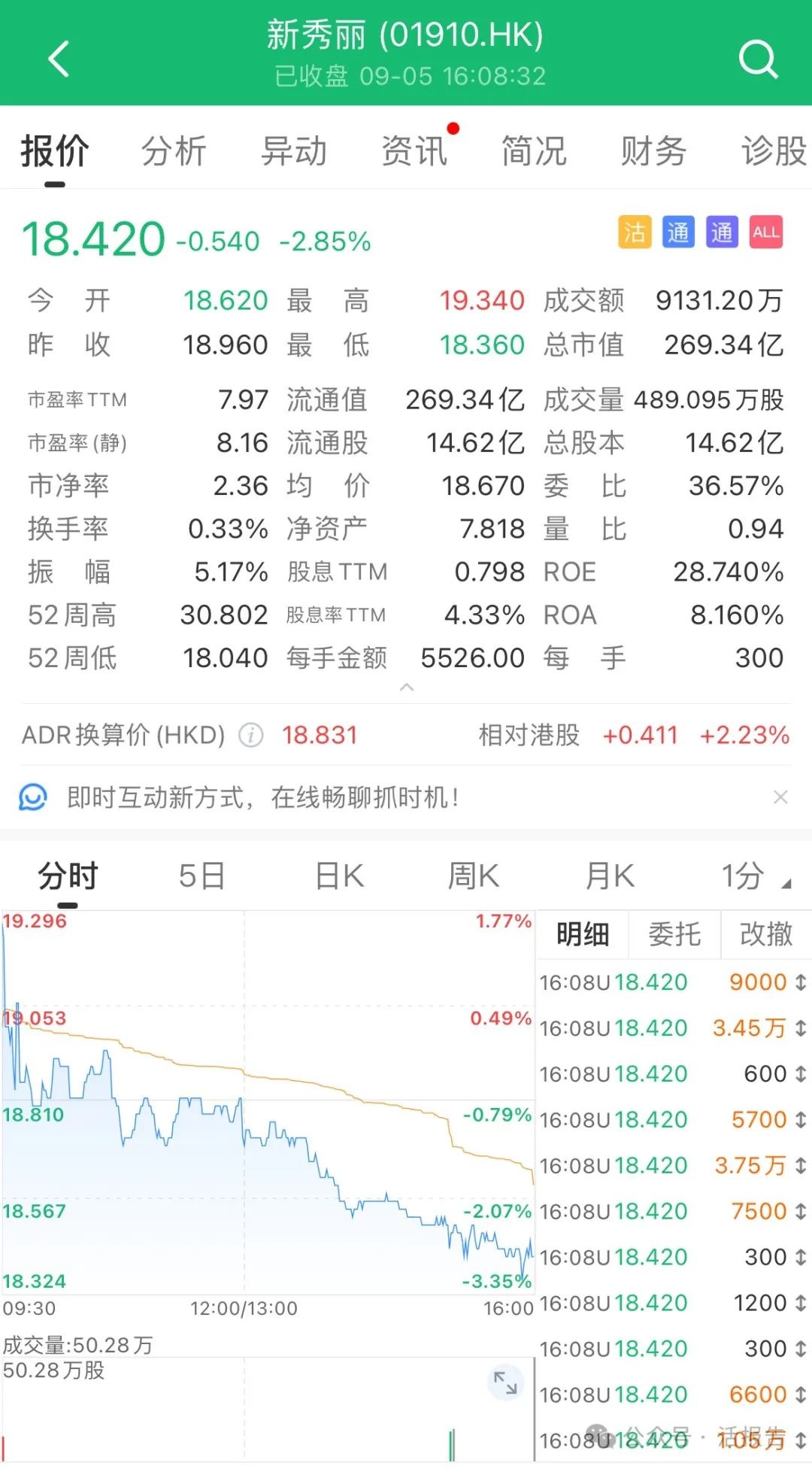
Task: Collapse quote details with the chevron
Action: 406,687
